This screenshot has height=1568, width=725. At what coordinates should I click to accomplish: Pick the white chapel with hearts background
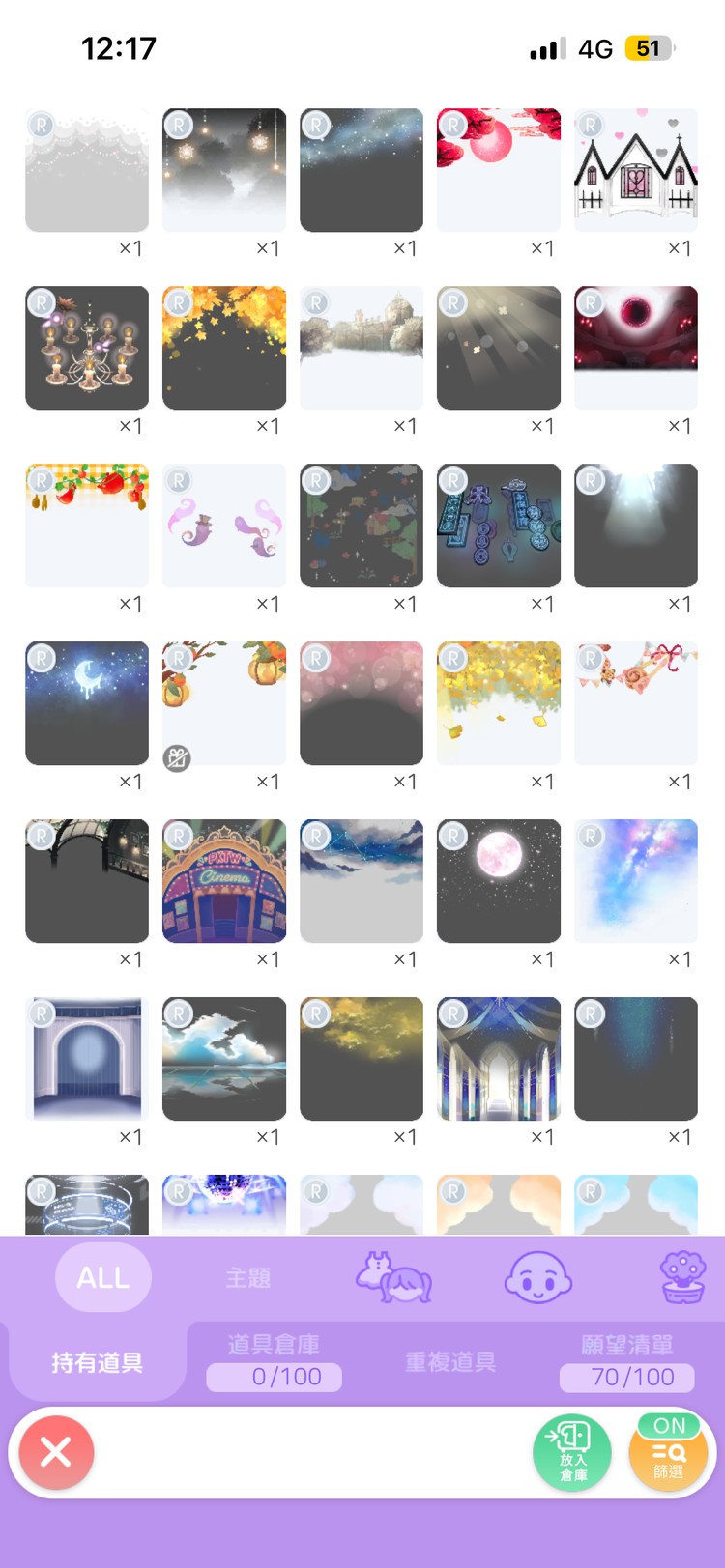coord(636,170)
